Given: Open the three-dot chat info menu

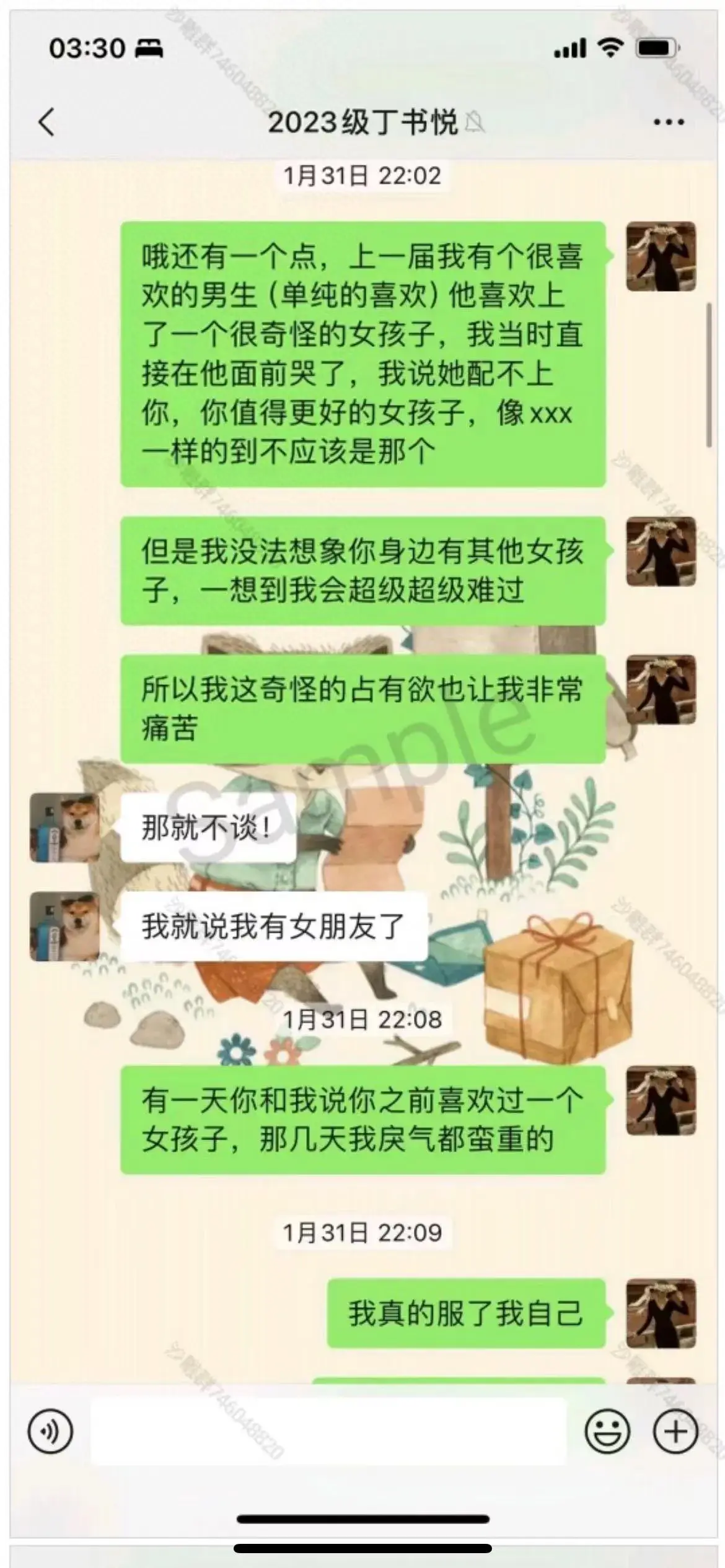Looking at the screenshot, I should (669, 122).
